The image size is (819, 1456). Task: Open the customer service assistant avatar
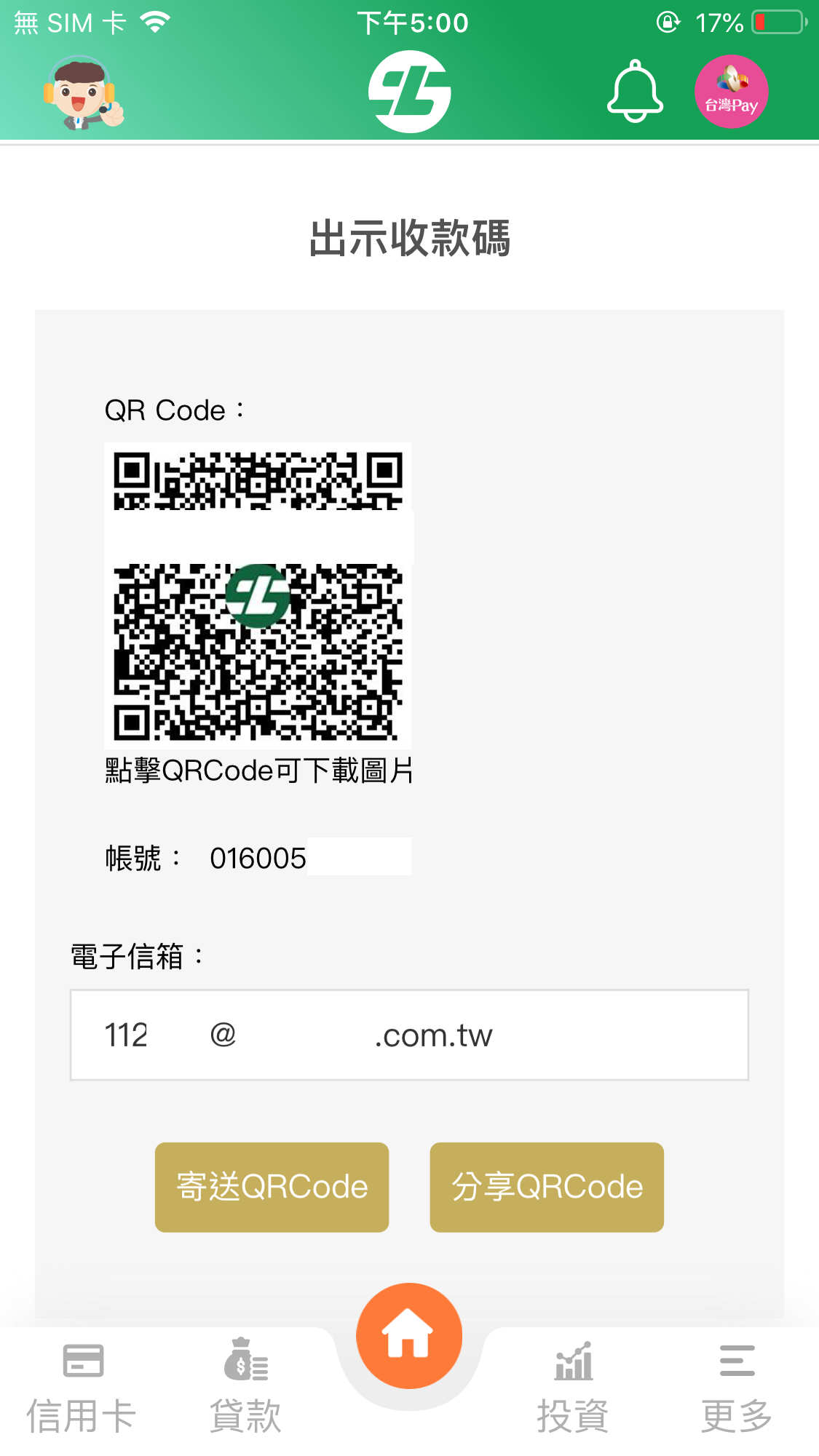point(82,93)
